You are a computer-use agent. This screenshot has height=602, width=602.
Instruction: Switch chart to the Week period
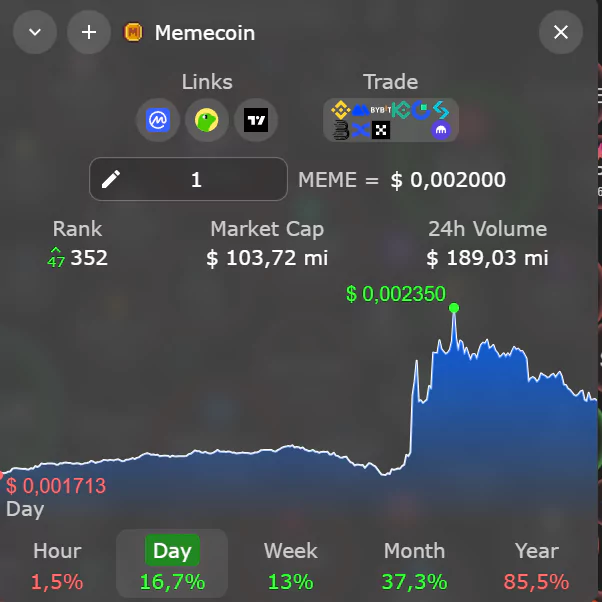click(x=290, y=564)
